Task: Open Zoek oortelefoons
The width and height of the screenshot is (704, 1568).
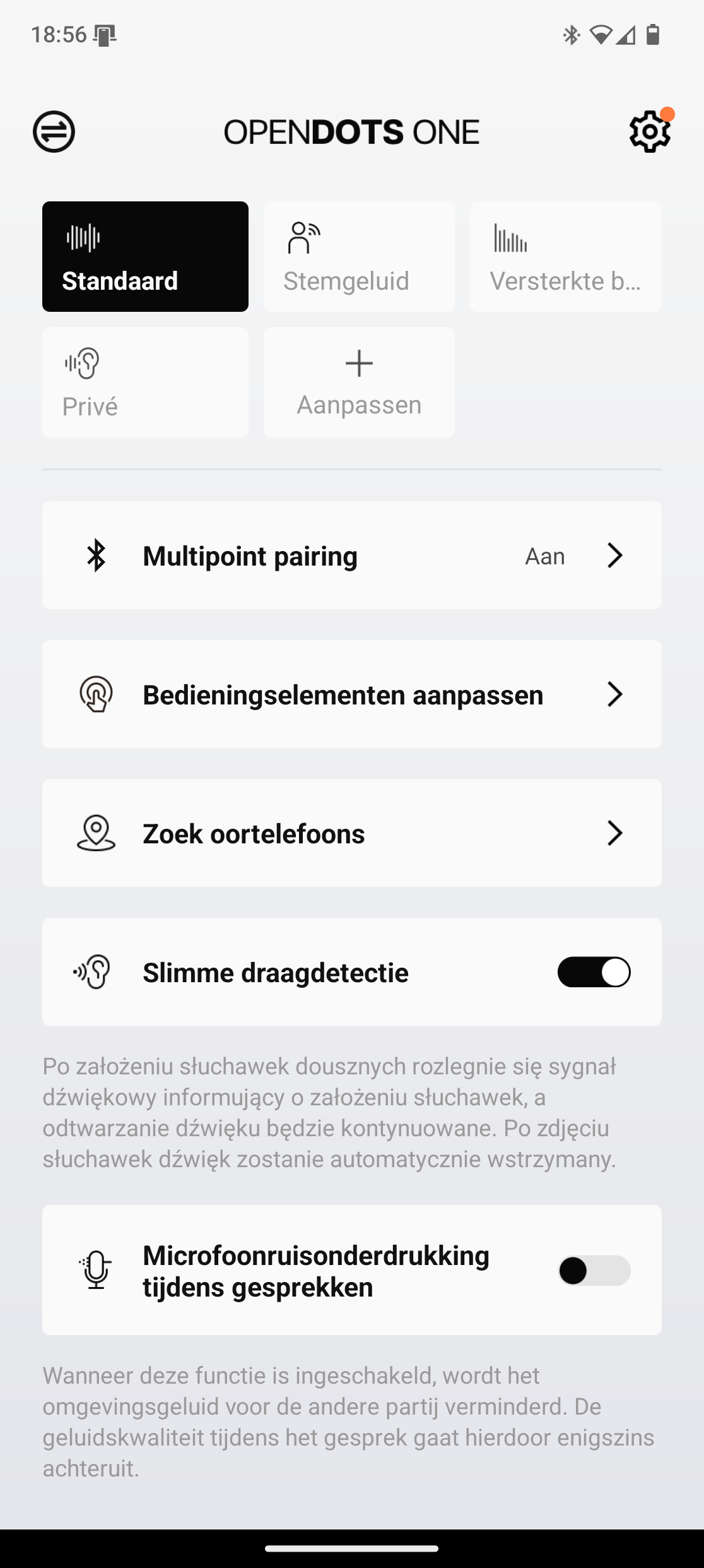Action: point(352,833)
